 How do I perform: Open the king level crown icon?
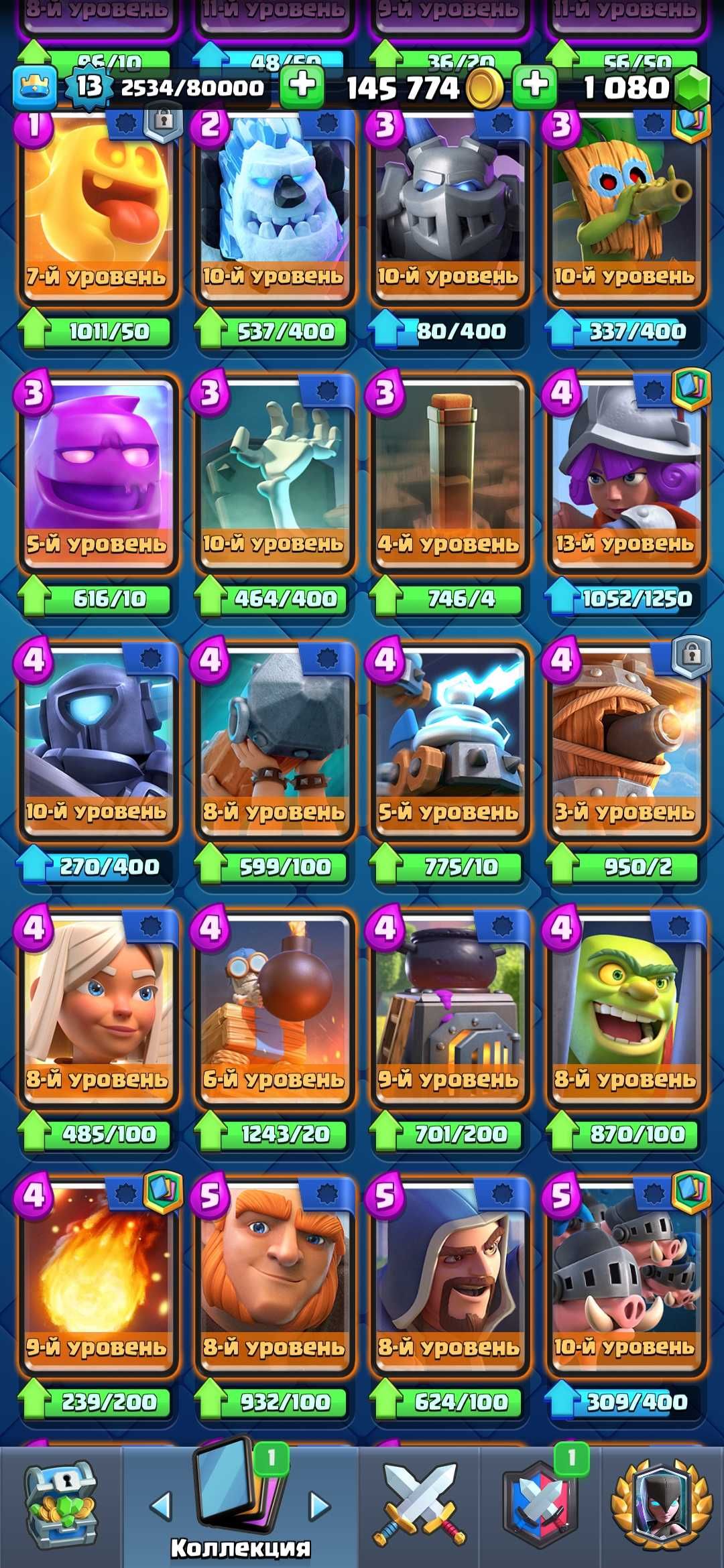point(34,87)
